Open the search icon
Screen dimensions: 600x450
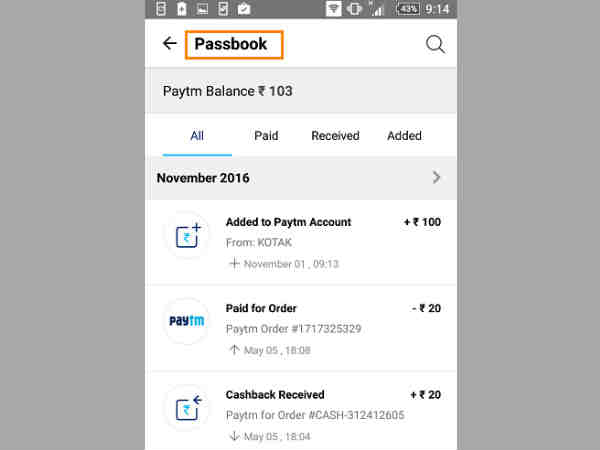435,44
